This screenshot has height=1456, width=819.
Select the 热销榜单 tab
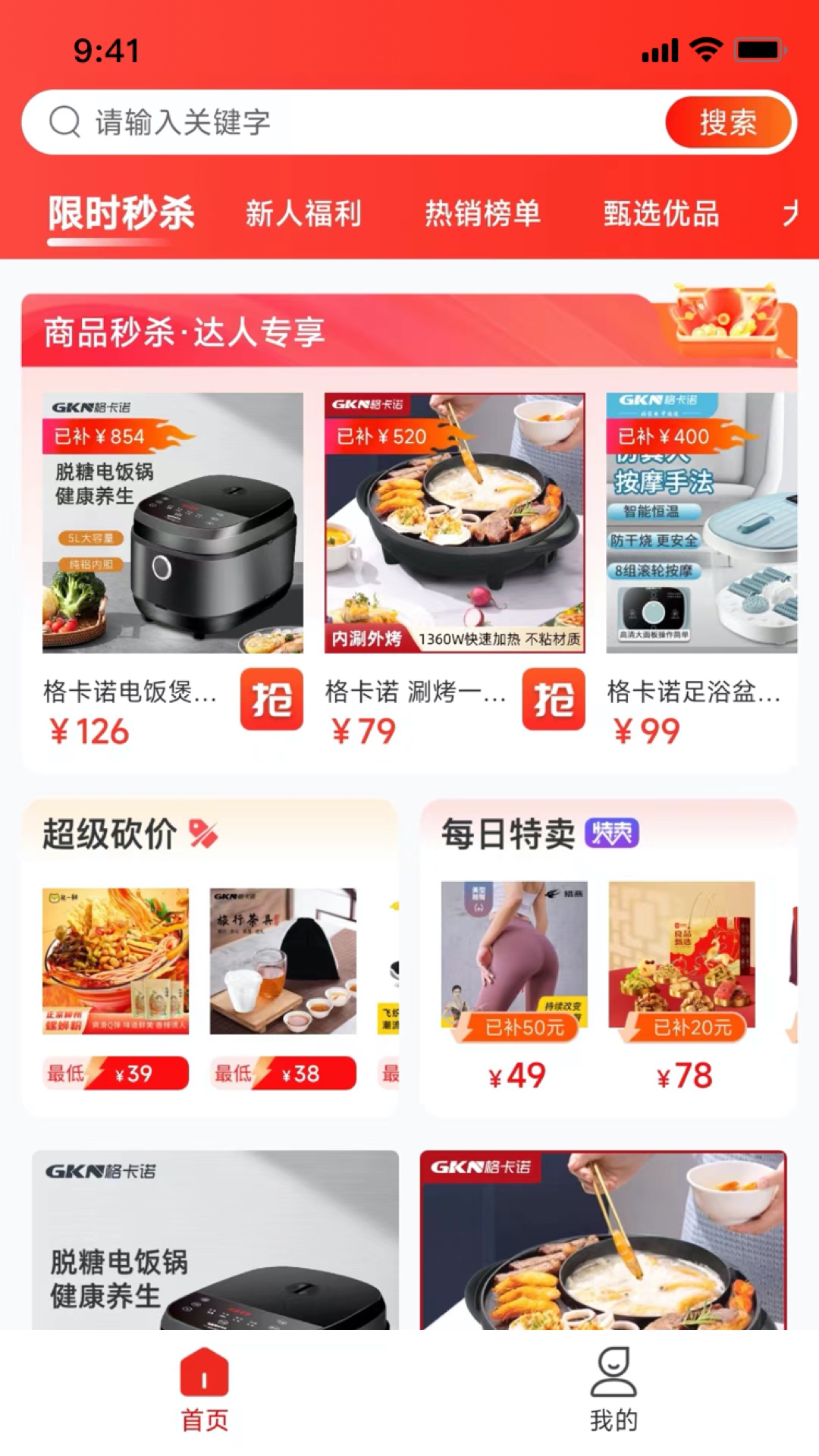483,214
